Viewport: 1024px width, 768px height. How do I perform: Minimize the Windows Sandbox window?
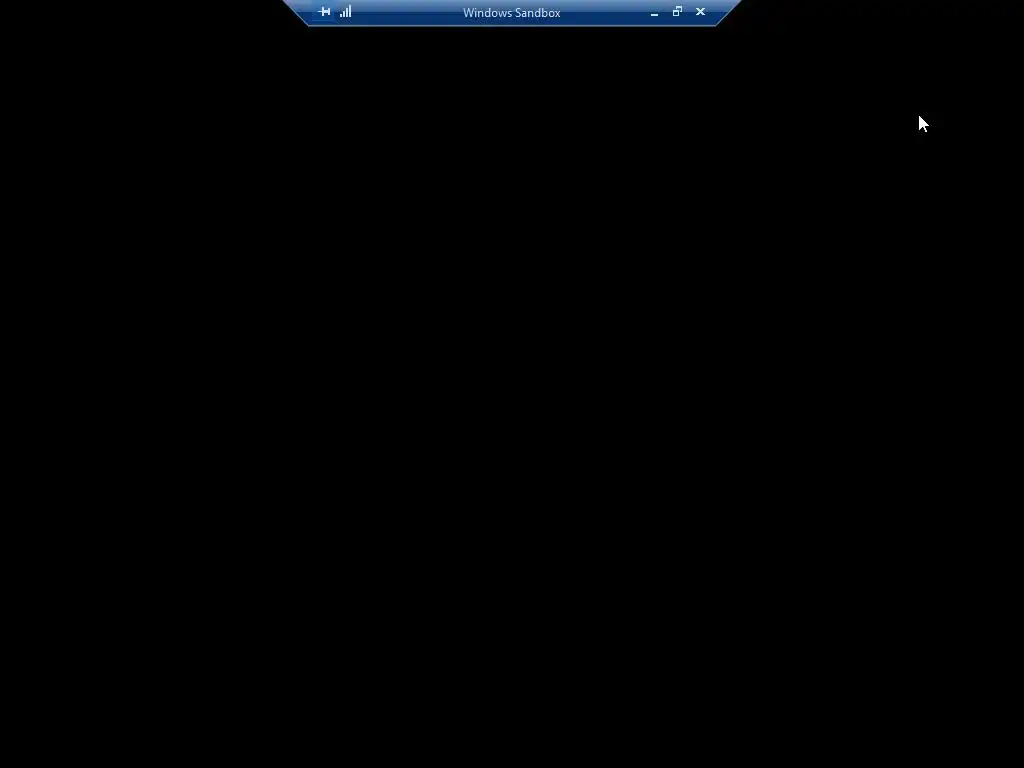coord(654,13)
